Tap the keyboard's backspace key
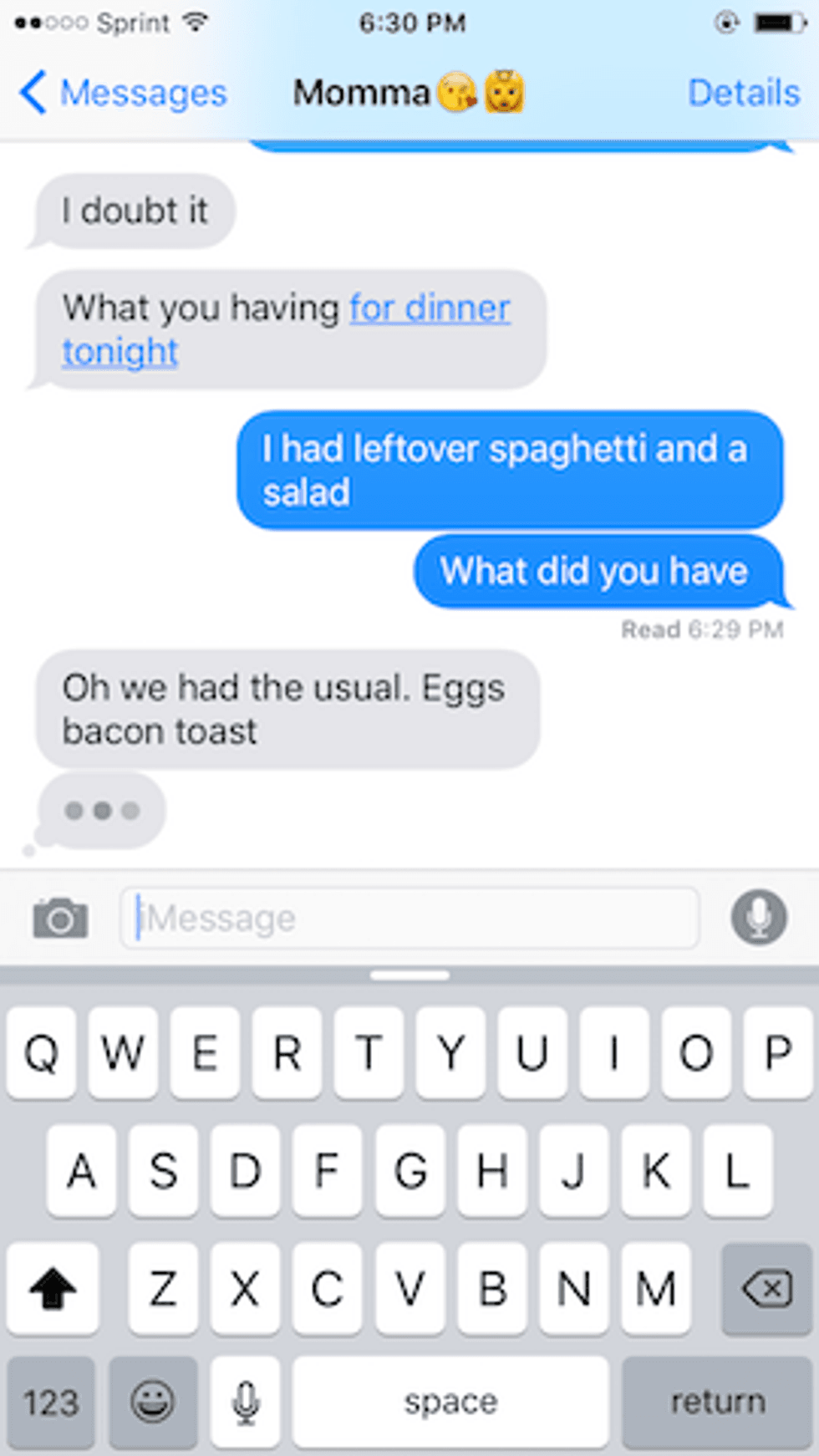 point(766,1288)
